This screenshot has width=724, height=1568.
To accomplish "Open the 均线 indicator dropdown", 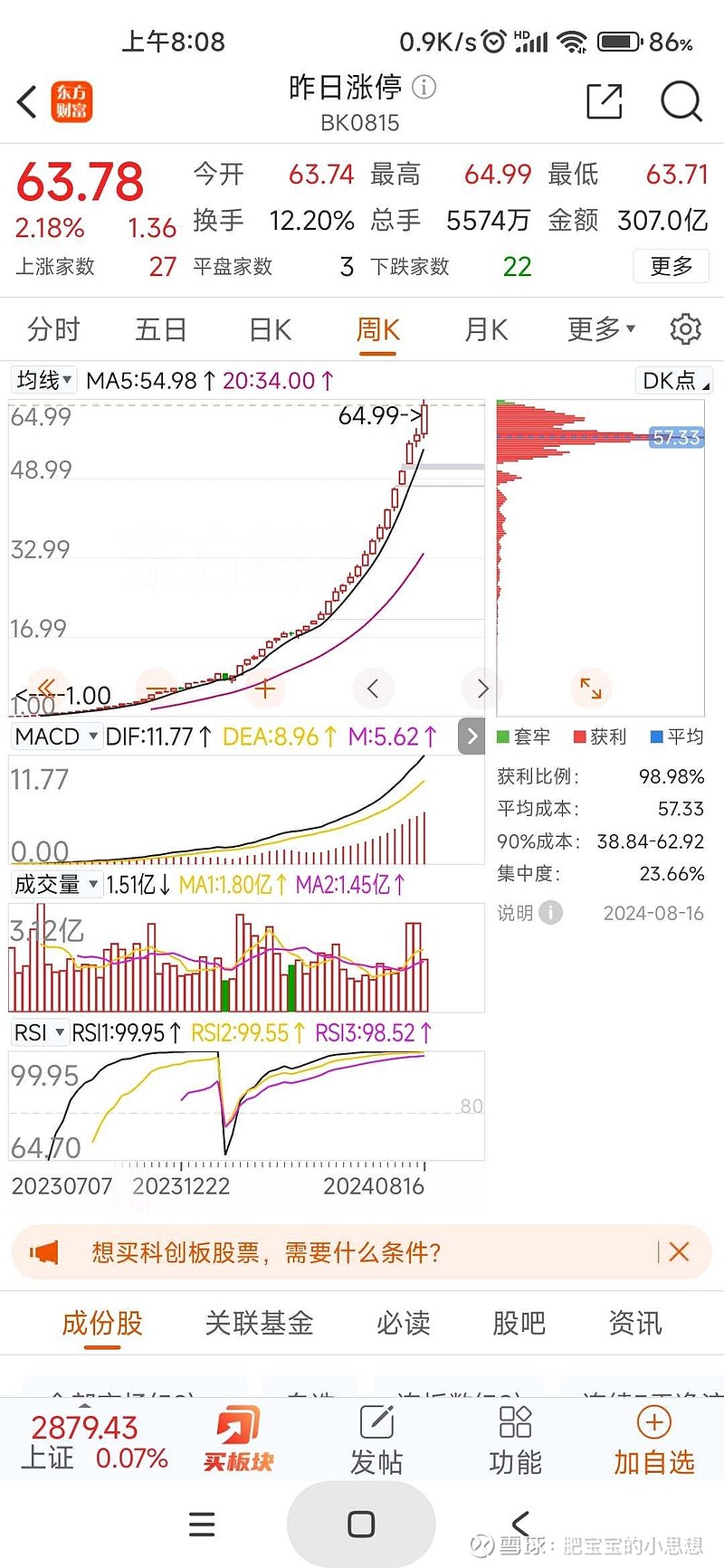I will [43, 380].
